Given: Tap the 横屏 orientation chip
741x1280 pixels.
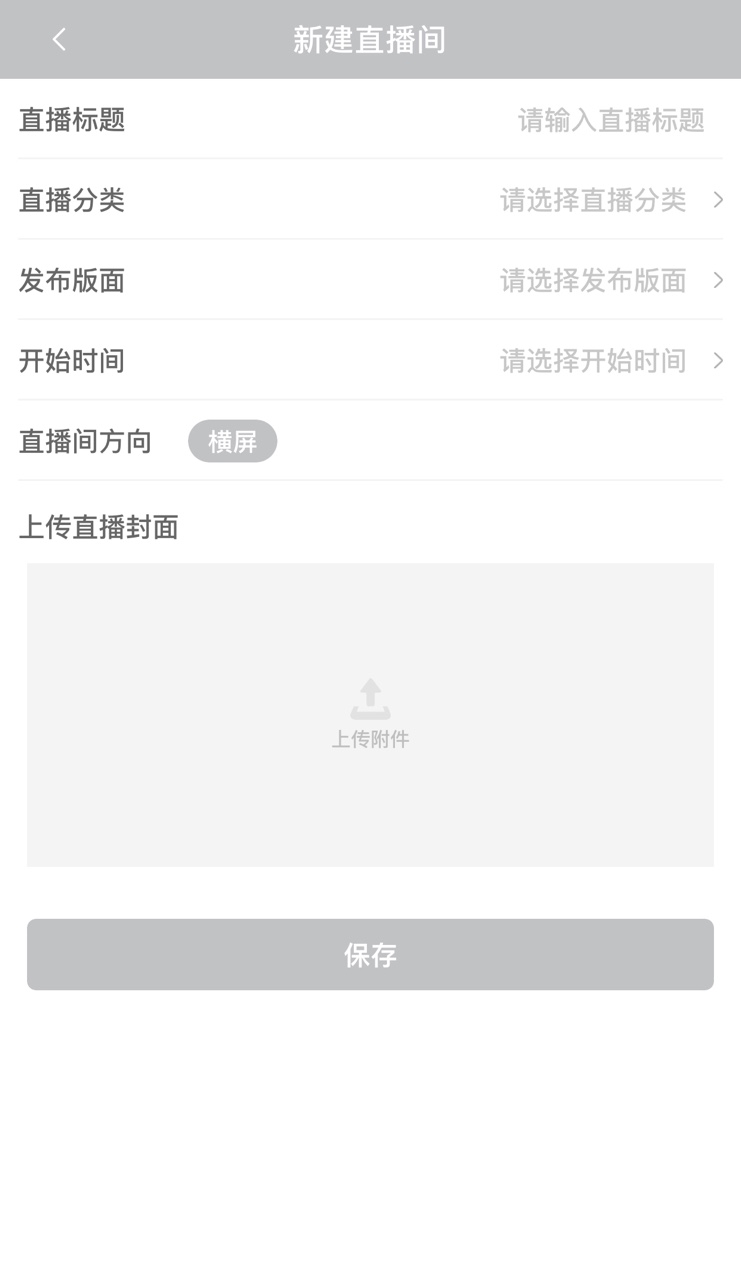Looking at the screenshot, I should pyautogui.click(x=232, y=441).
